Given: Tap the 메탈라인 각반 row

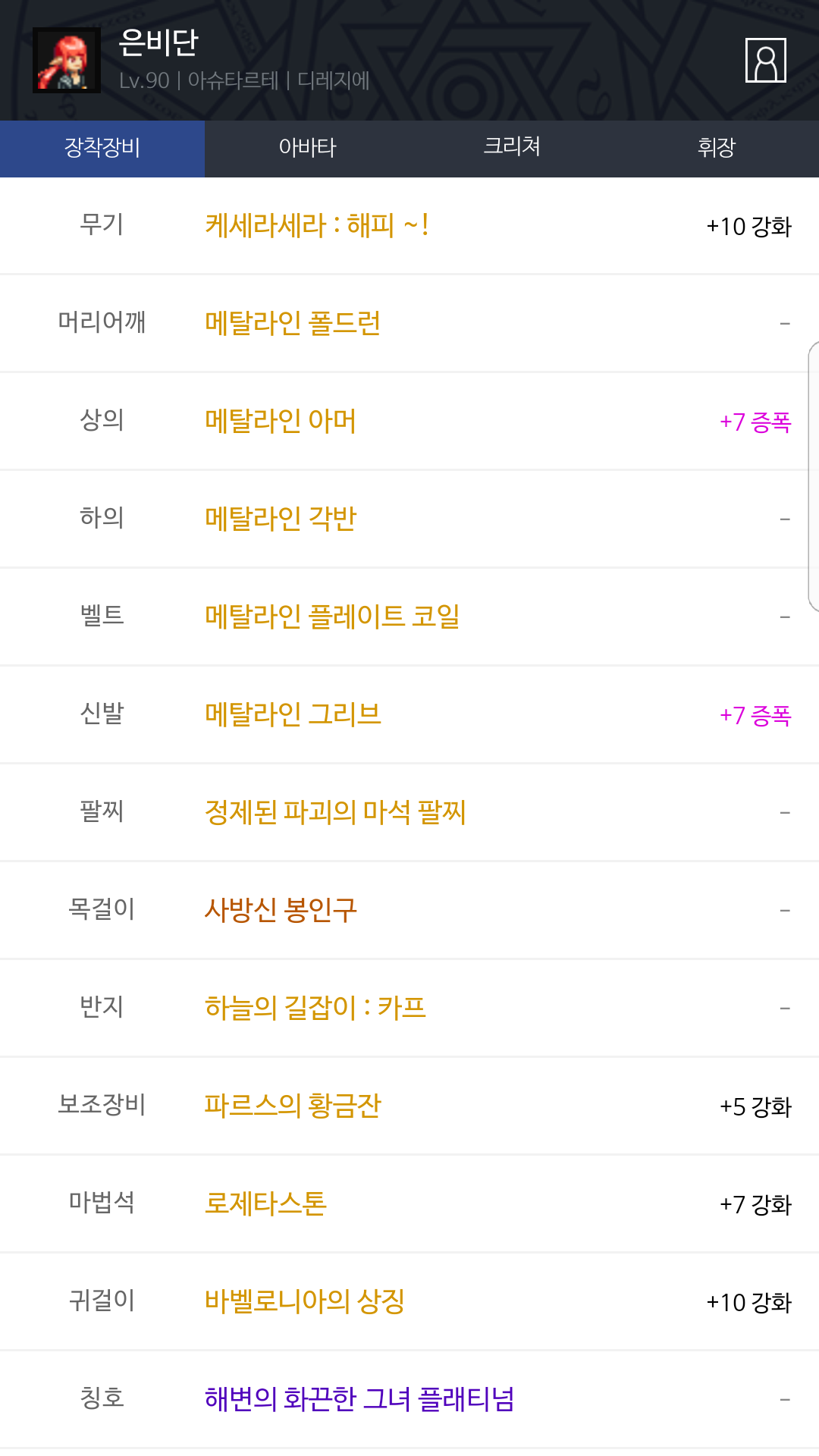Looking at the screenshot, I should tap(281, 519).
